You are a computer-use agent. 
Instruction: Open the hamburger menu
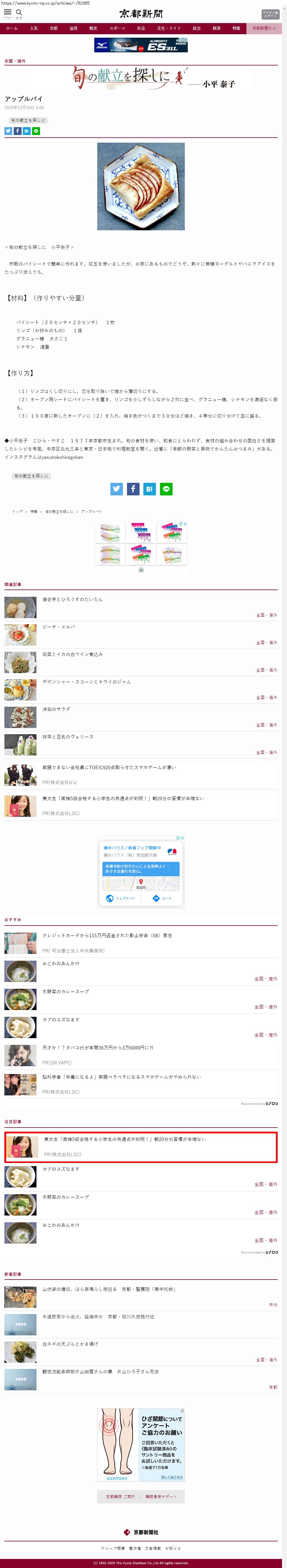click(8, 13)
